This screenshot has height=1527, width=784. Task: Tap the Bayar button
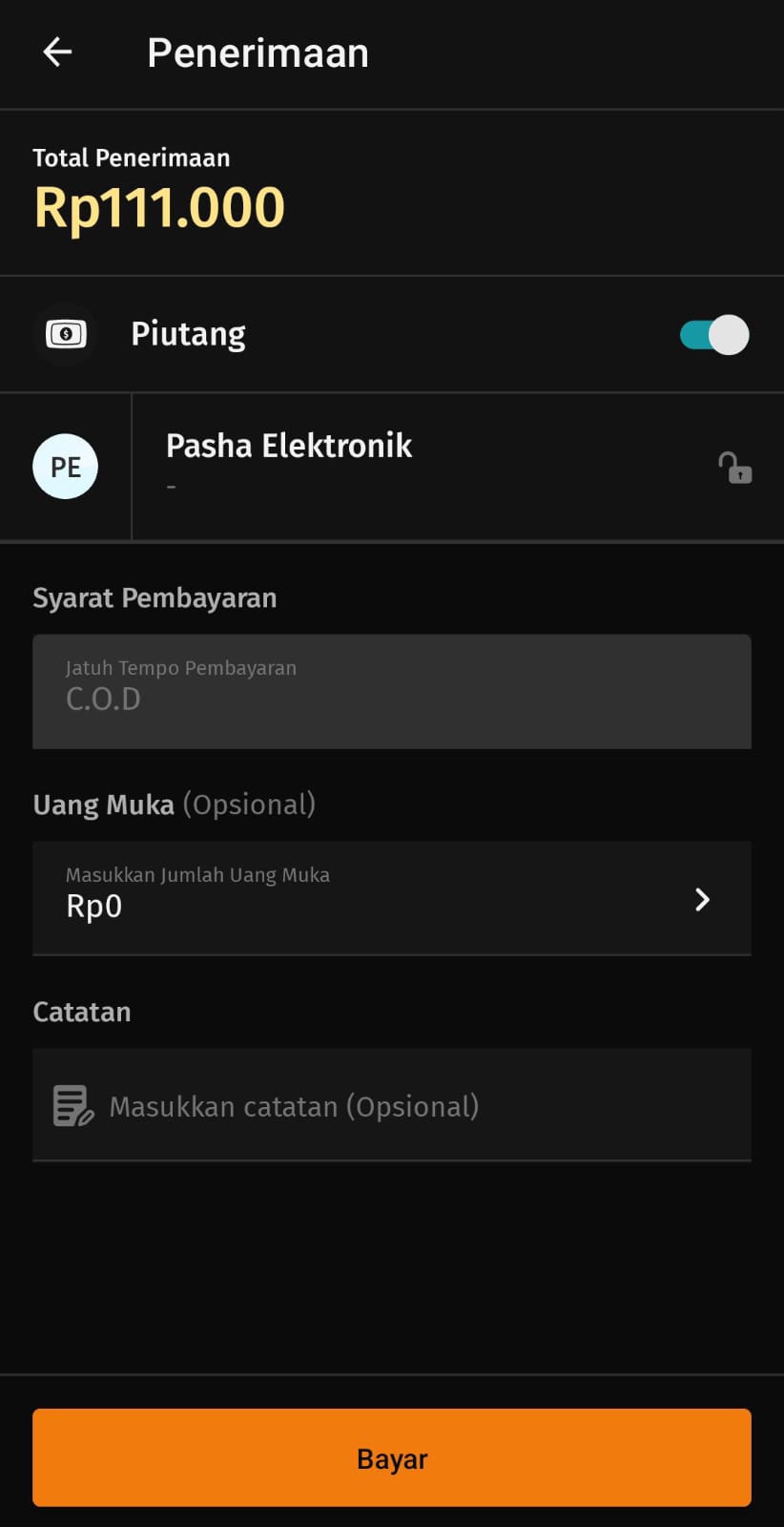[391, 1457]
